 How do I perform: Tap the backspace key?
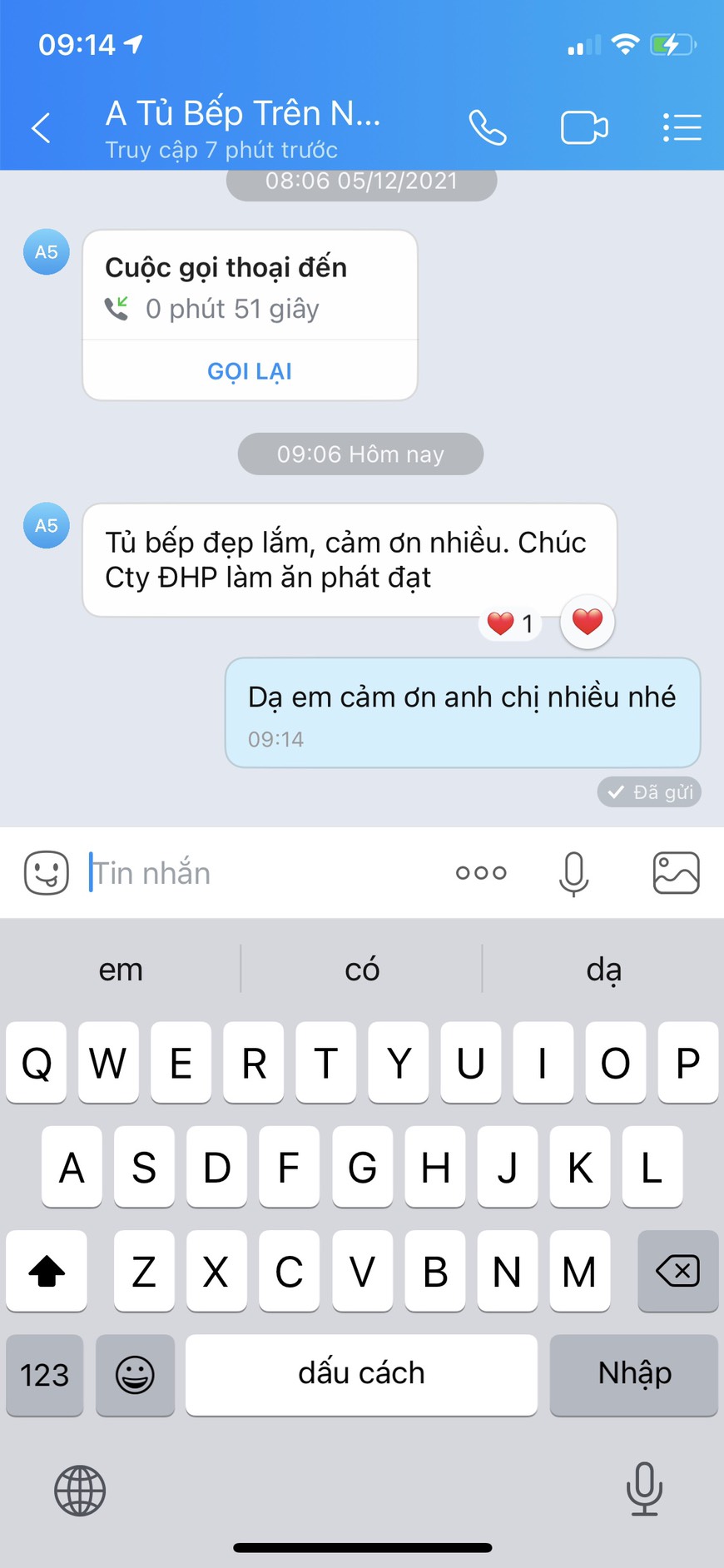click(677, 1271)
